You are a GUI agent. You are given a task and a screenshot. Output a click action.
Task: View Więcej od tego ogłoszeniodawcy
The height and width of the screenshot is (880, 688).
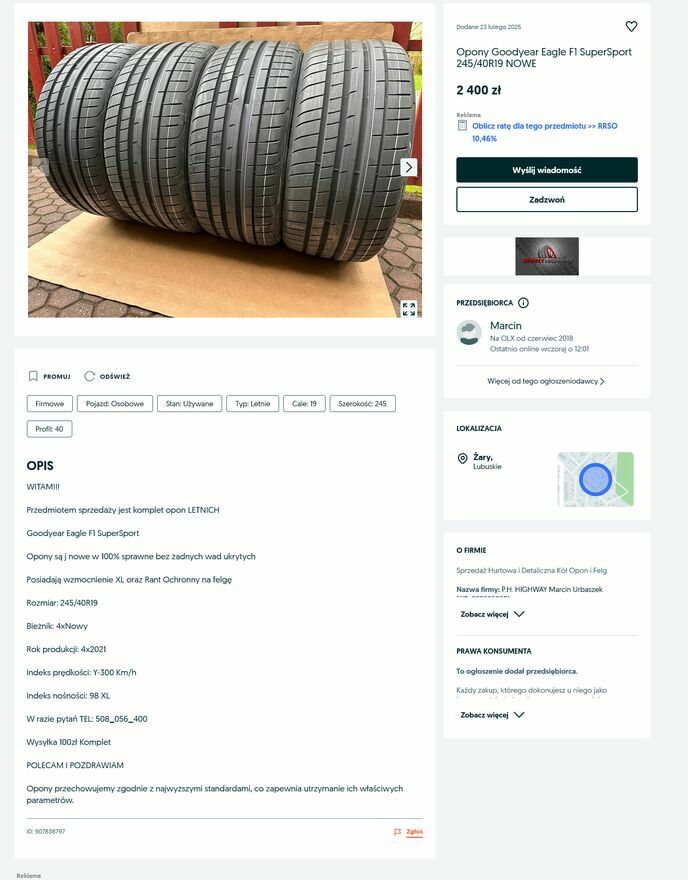[x=546, y=381]
